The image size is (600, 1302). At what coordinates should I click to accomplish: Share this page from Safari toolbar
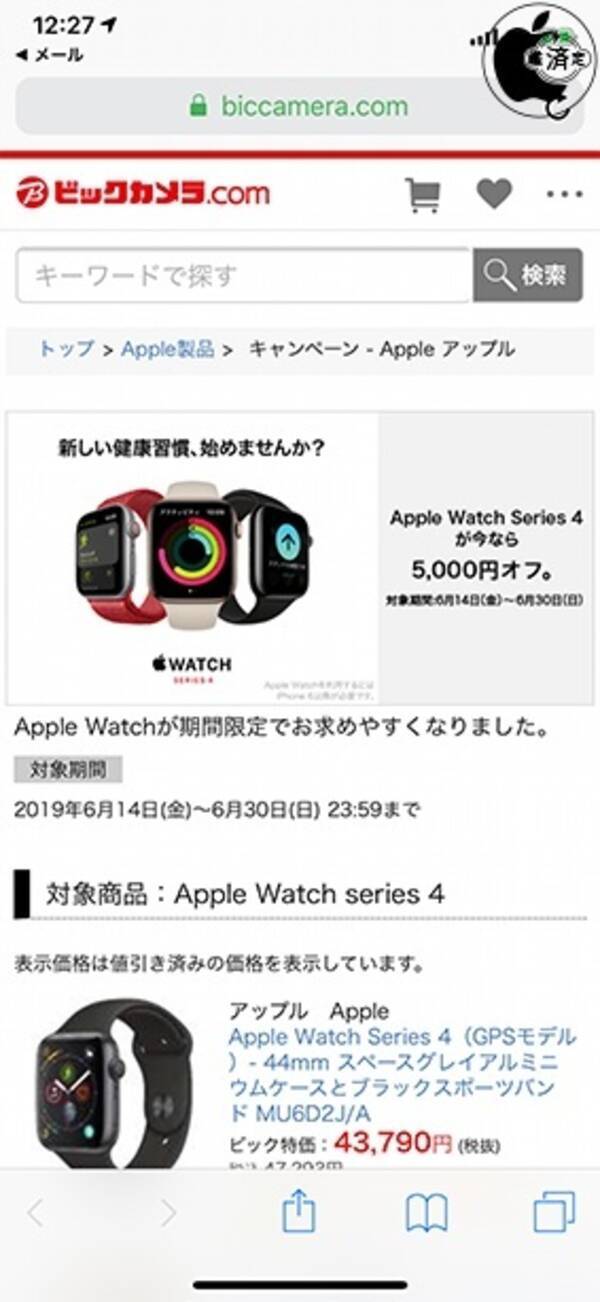coord(298,1214)
